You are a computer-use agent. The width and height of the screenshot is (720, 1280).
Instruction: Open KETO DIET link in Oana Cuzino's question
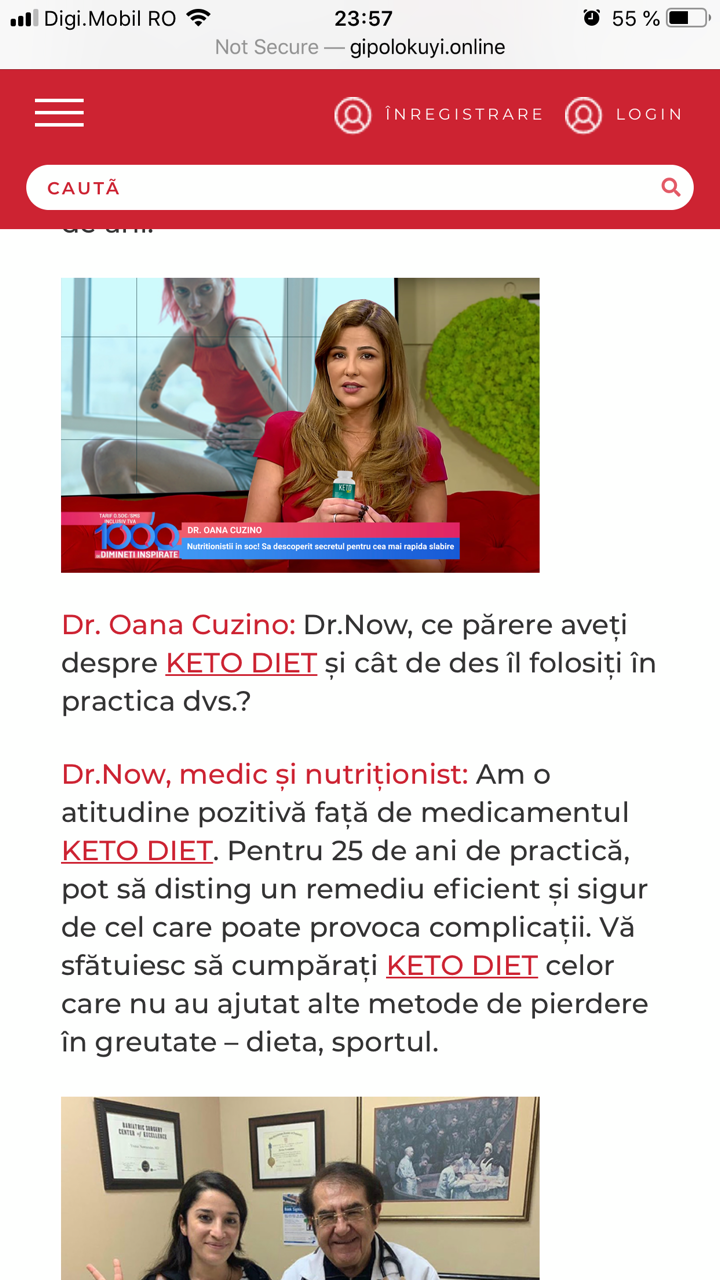[241, 663]
